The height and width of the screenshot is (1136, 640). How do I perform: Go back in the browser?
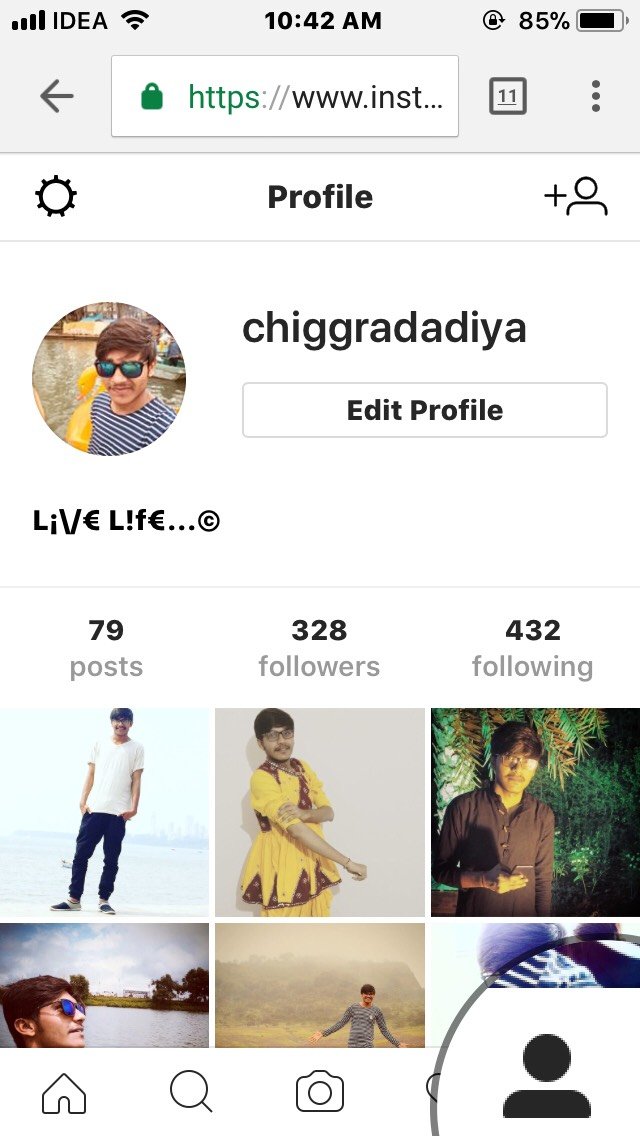(x=57, y=96)
